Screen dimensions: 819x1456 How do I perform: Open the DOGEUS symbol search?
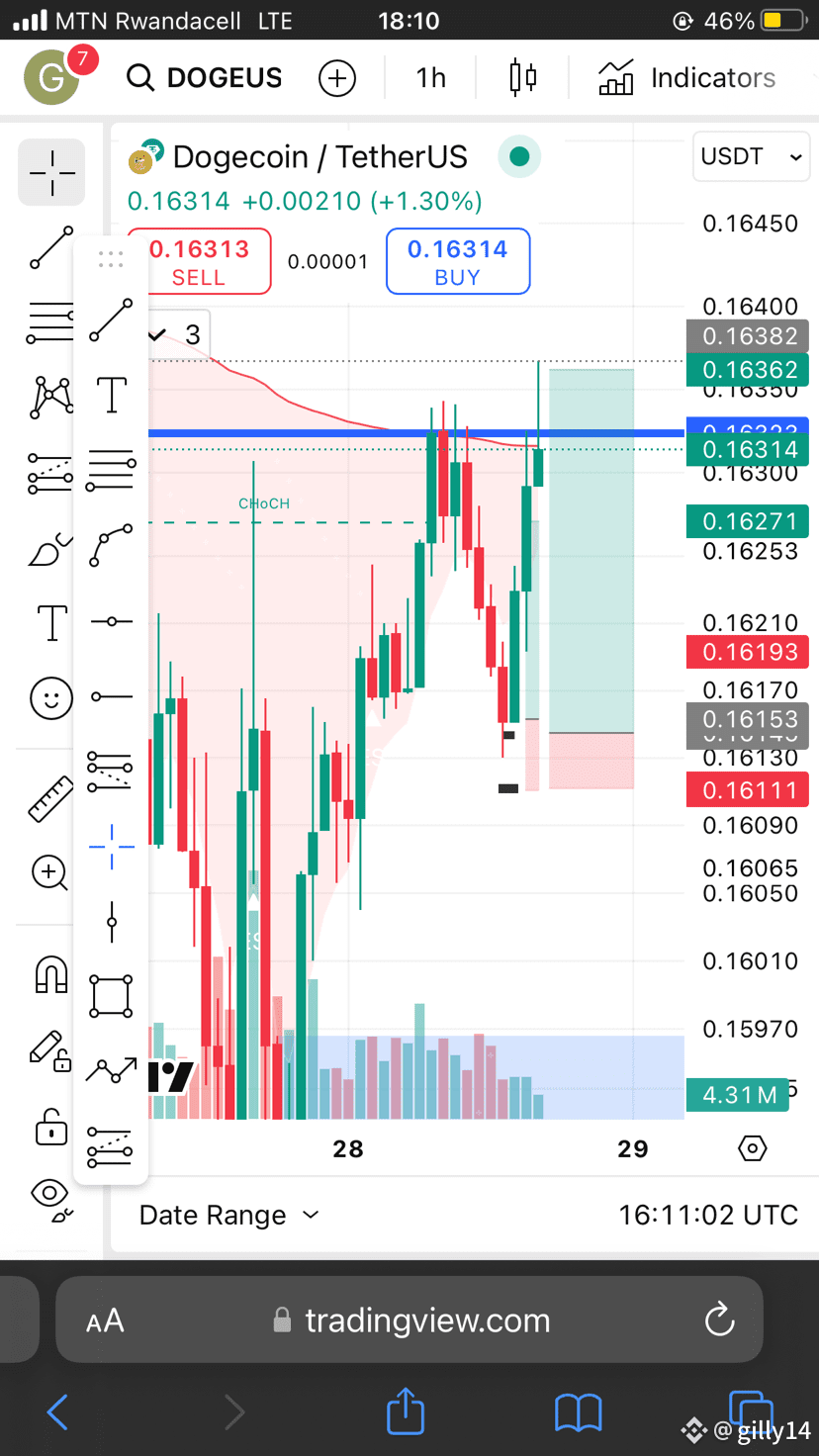[204, 77]
